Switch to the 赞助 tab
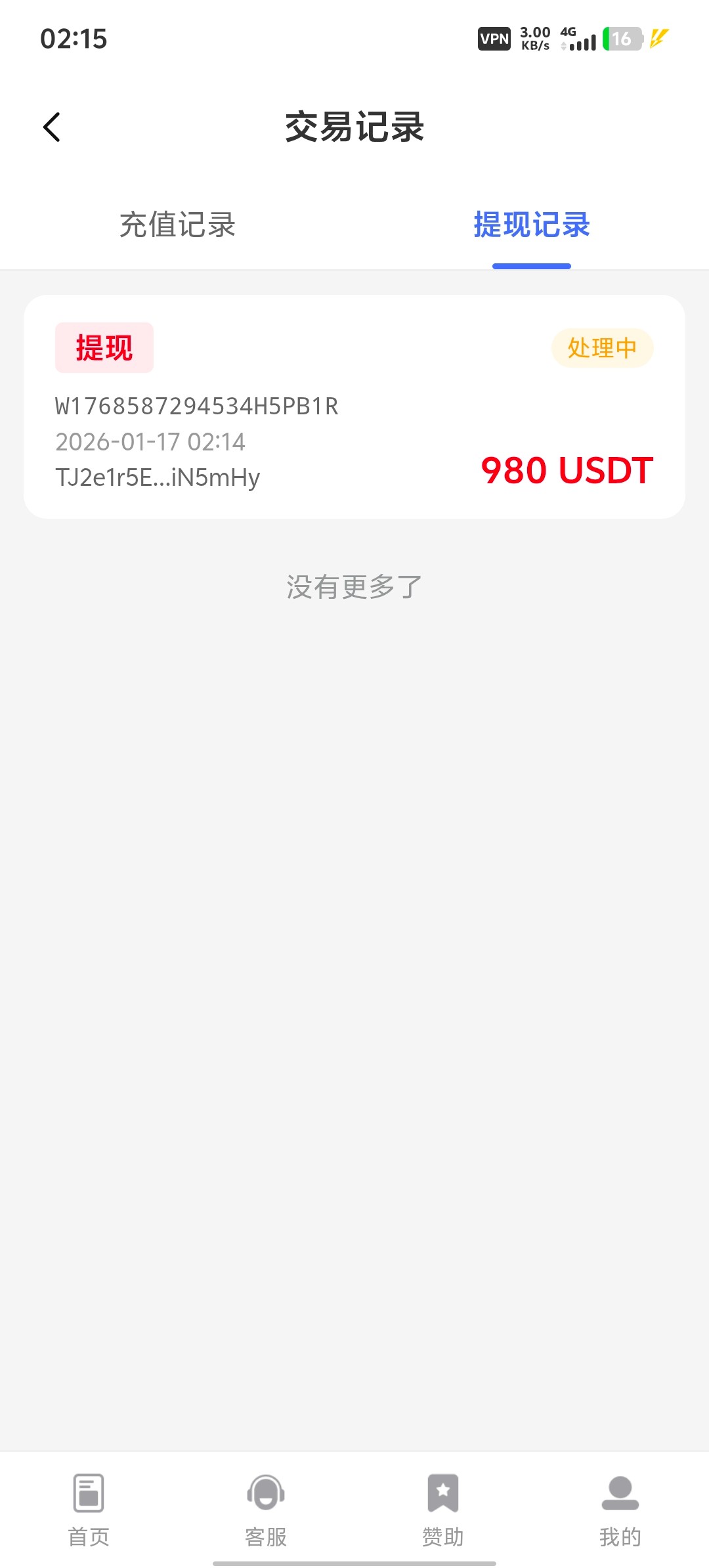This screenshot has height=1568, width=709. click(x=443, y=1508)
